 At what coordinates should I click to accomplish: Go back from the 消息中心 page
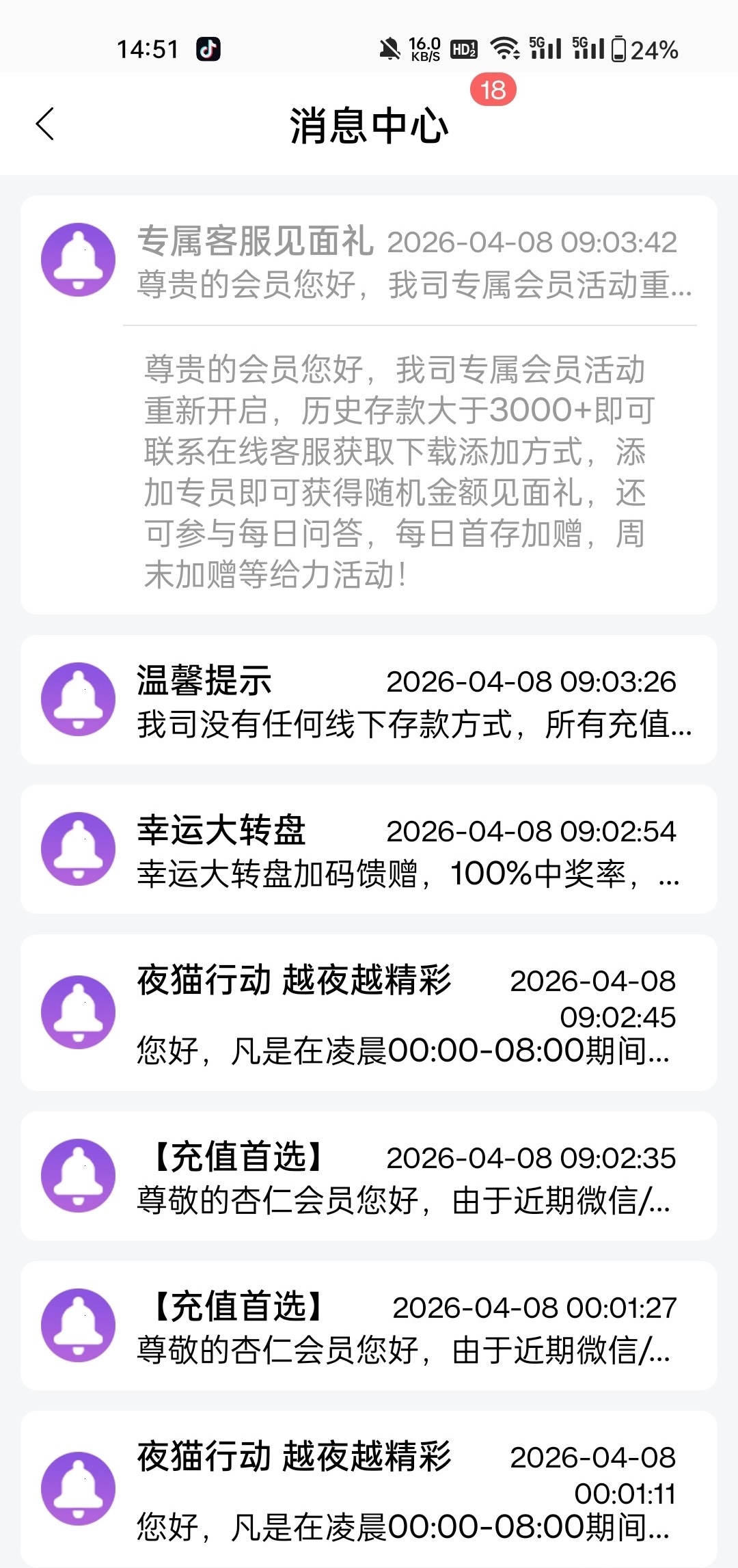click(45, 124)
